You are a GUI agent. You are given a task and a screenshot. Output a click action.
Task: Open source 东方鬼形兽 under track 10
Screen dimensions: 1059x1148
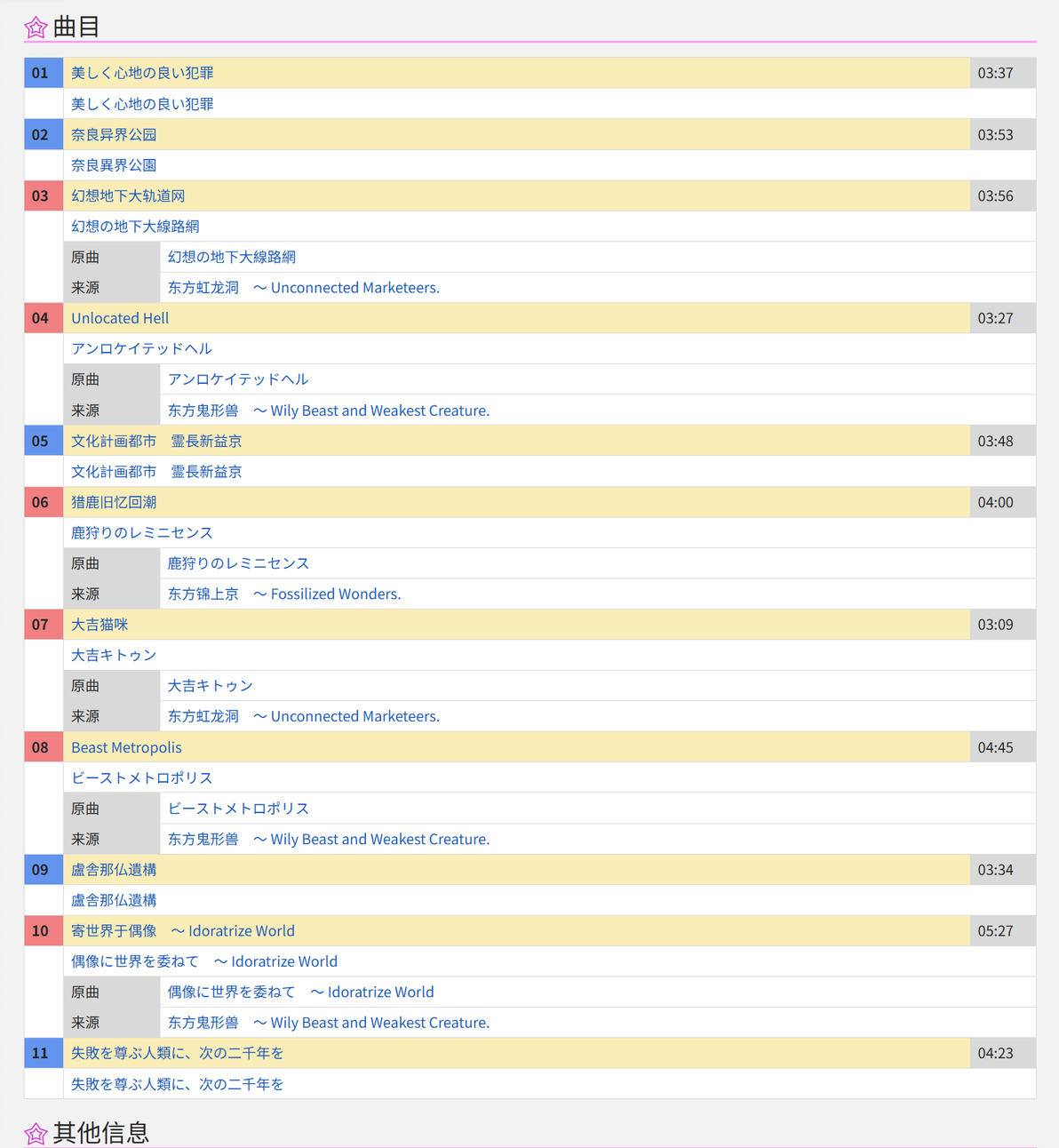tap(329, 1023)
